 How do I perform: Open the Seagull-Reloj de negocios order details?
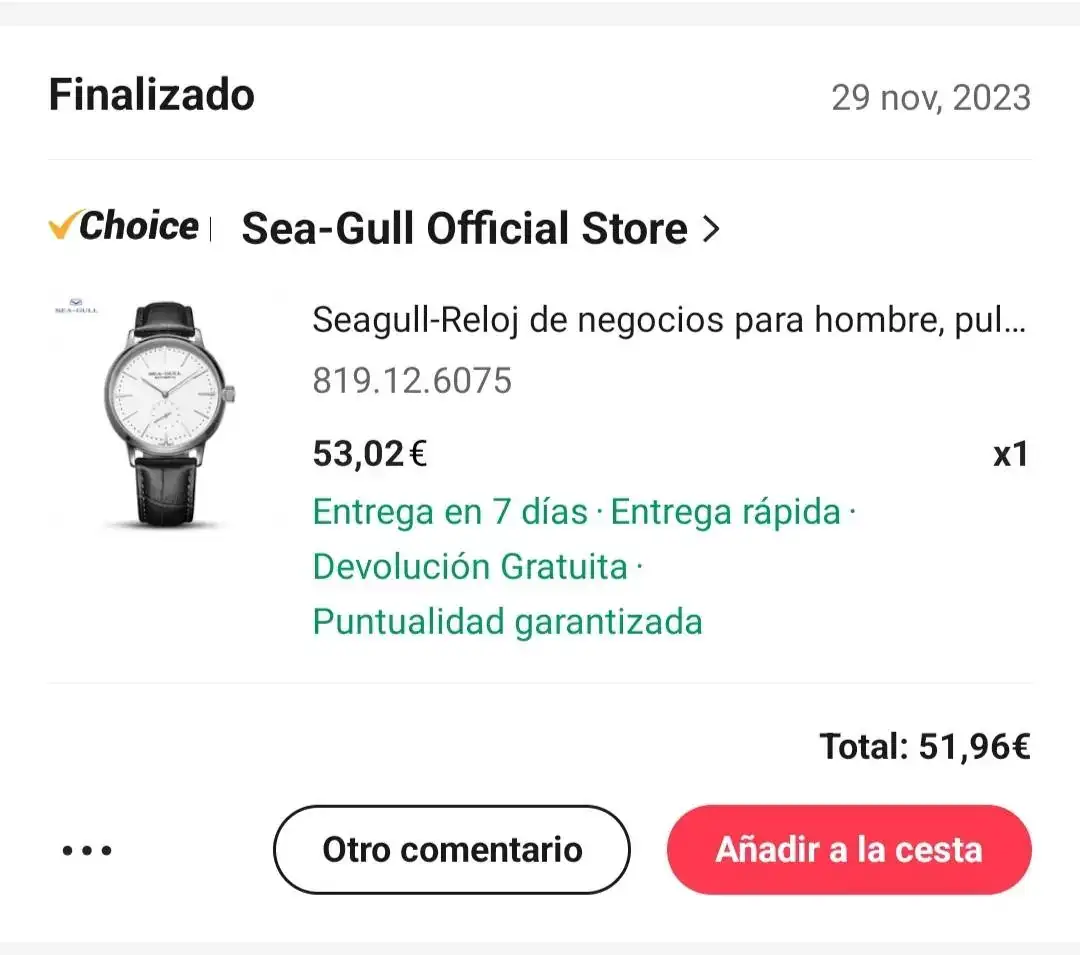pyautogui.click(x=669, y=321)
